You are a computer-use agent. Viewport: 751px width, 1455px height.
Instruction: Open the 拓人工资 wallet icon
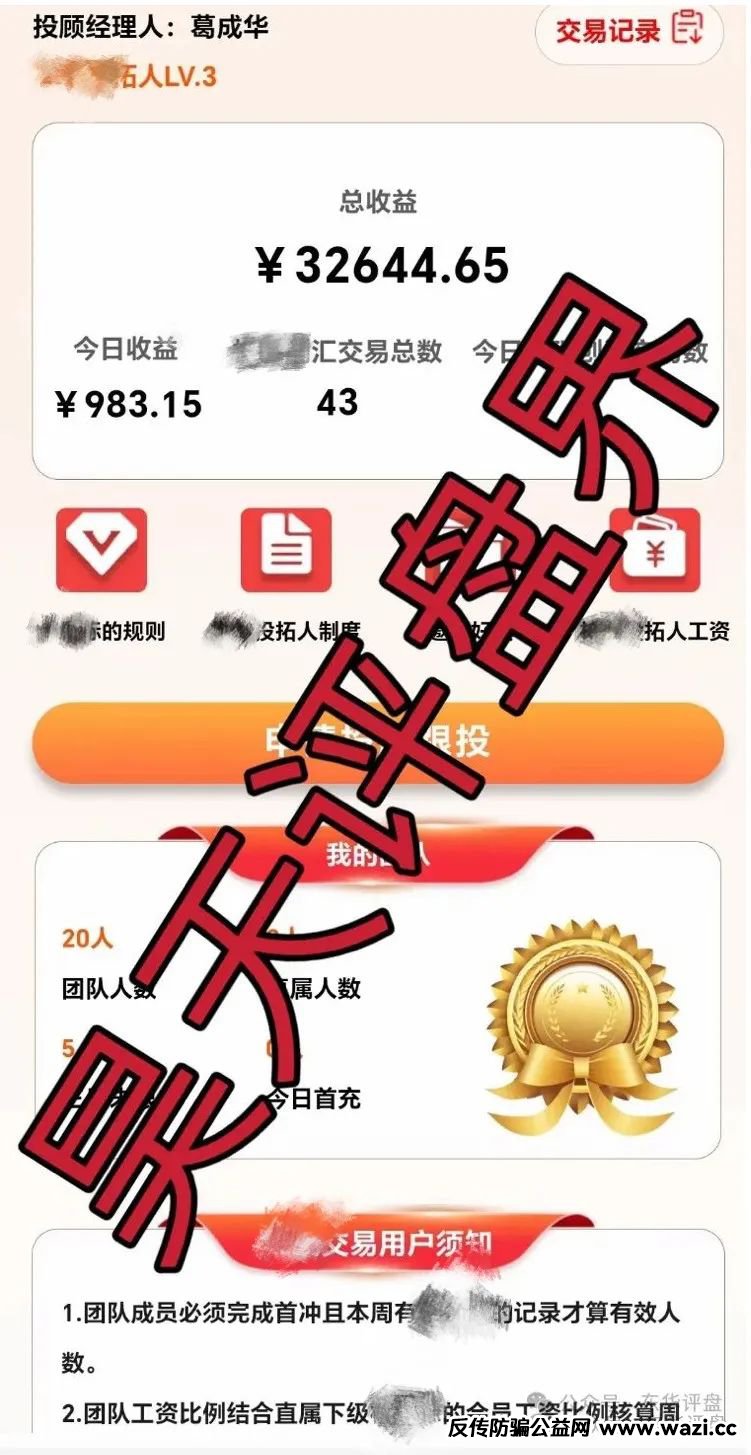pos(655,550)
